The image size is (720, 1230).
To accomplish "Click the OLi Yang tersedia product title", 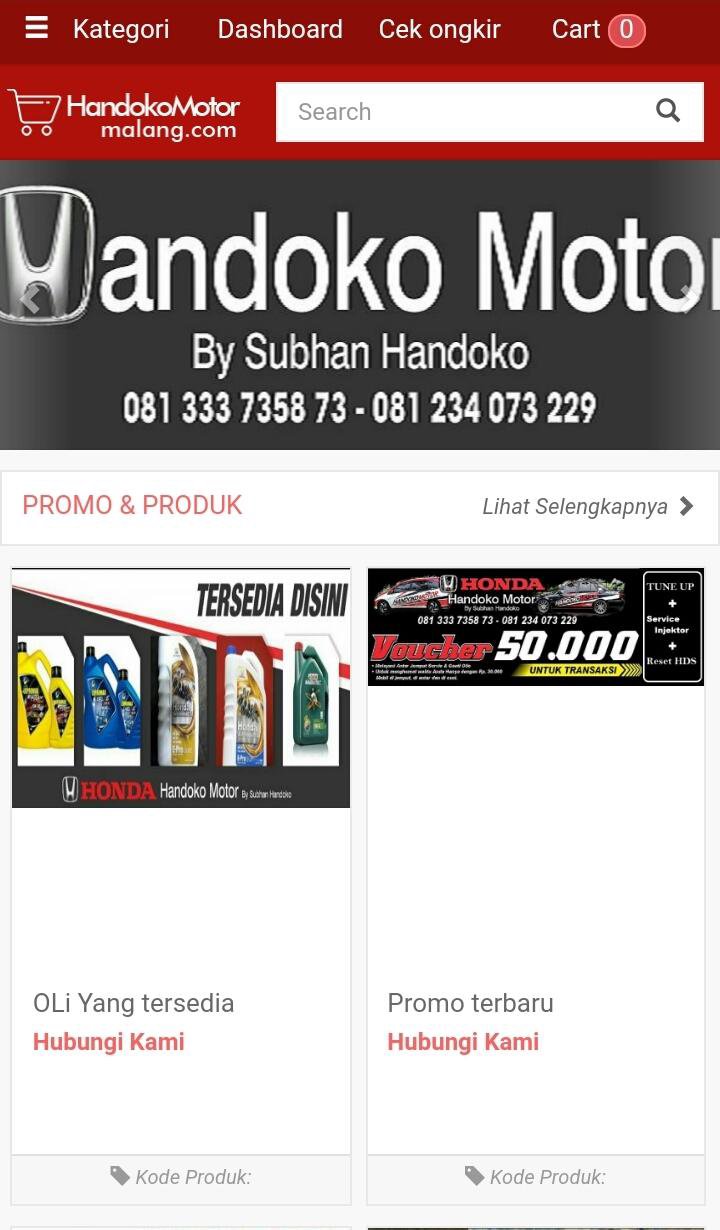I will coord(133,1003).
